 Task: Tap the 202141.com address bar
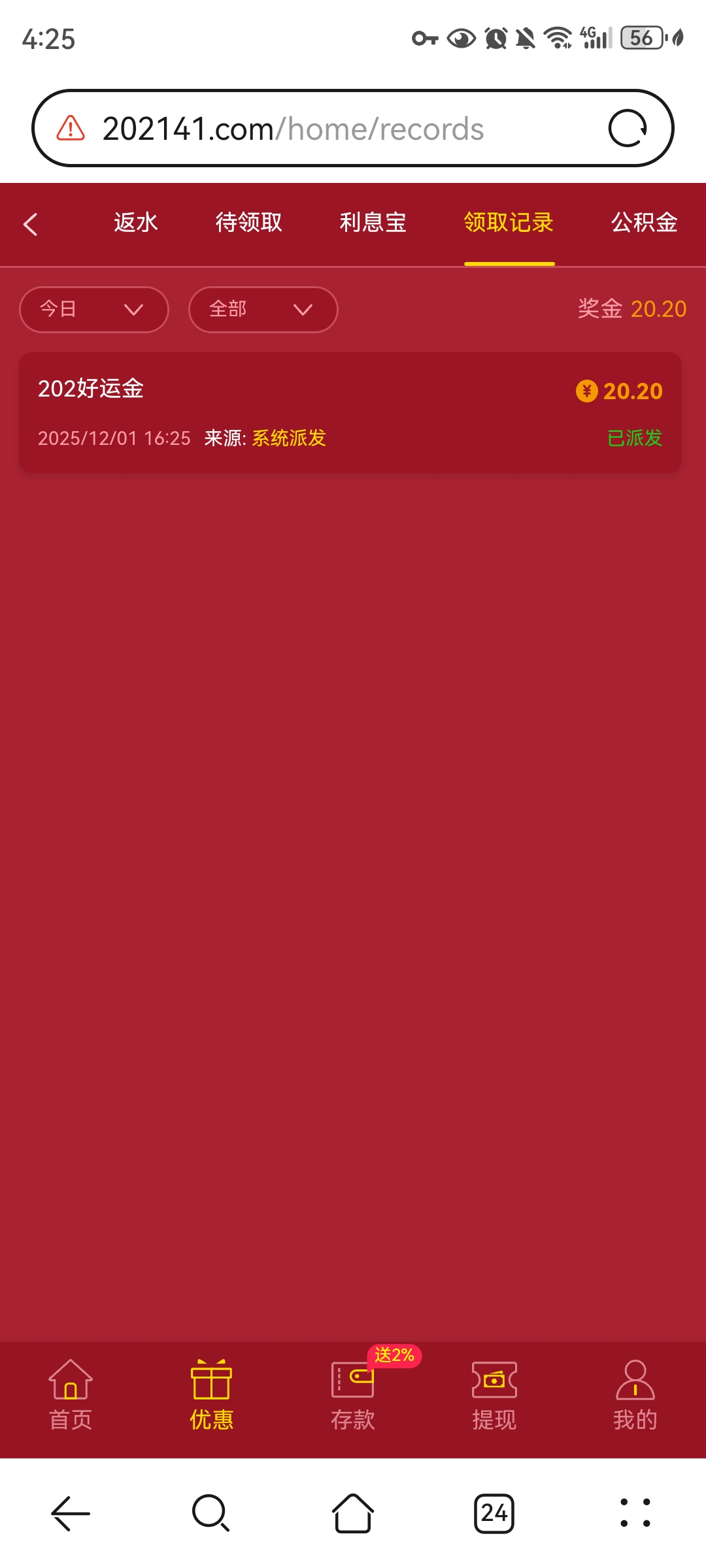click(x=327, y=129)
